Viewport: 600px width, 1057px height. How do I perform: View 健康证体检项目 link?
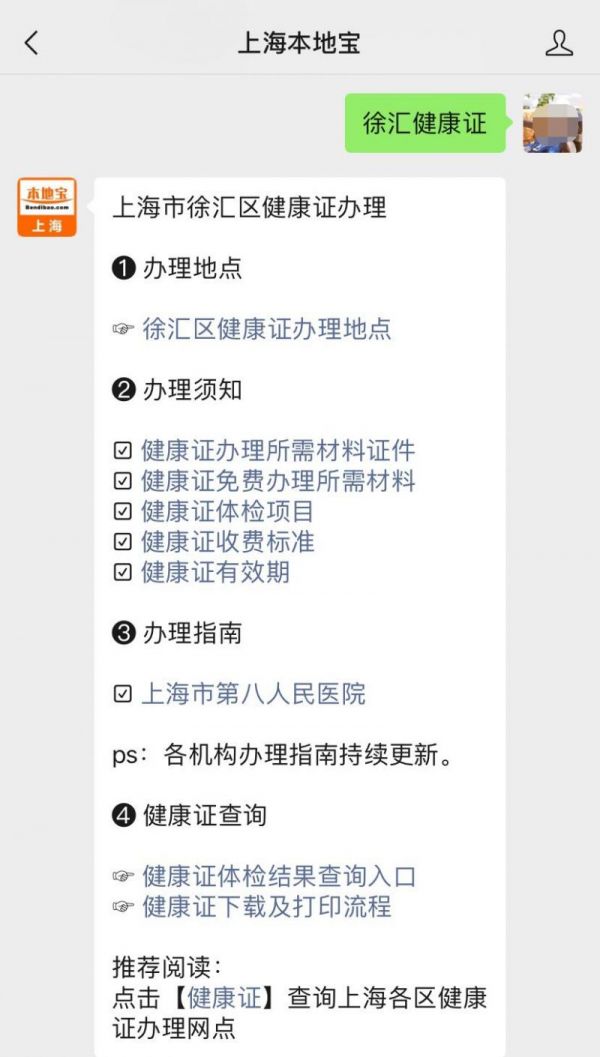pos(228,511)
